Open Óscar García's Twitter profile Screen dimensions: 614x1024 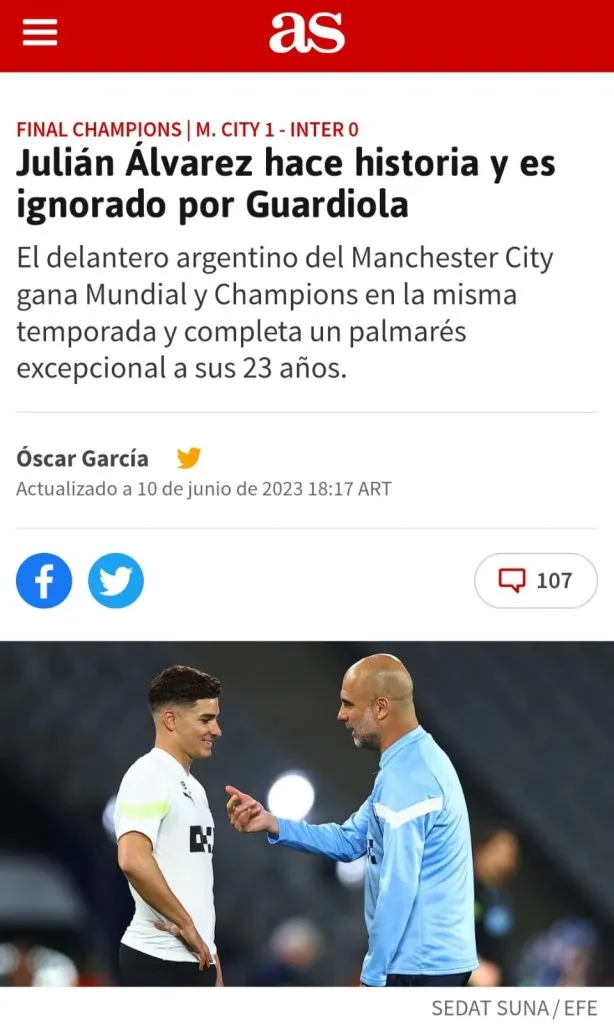[x=189, y=458]
